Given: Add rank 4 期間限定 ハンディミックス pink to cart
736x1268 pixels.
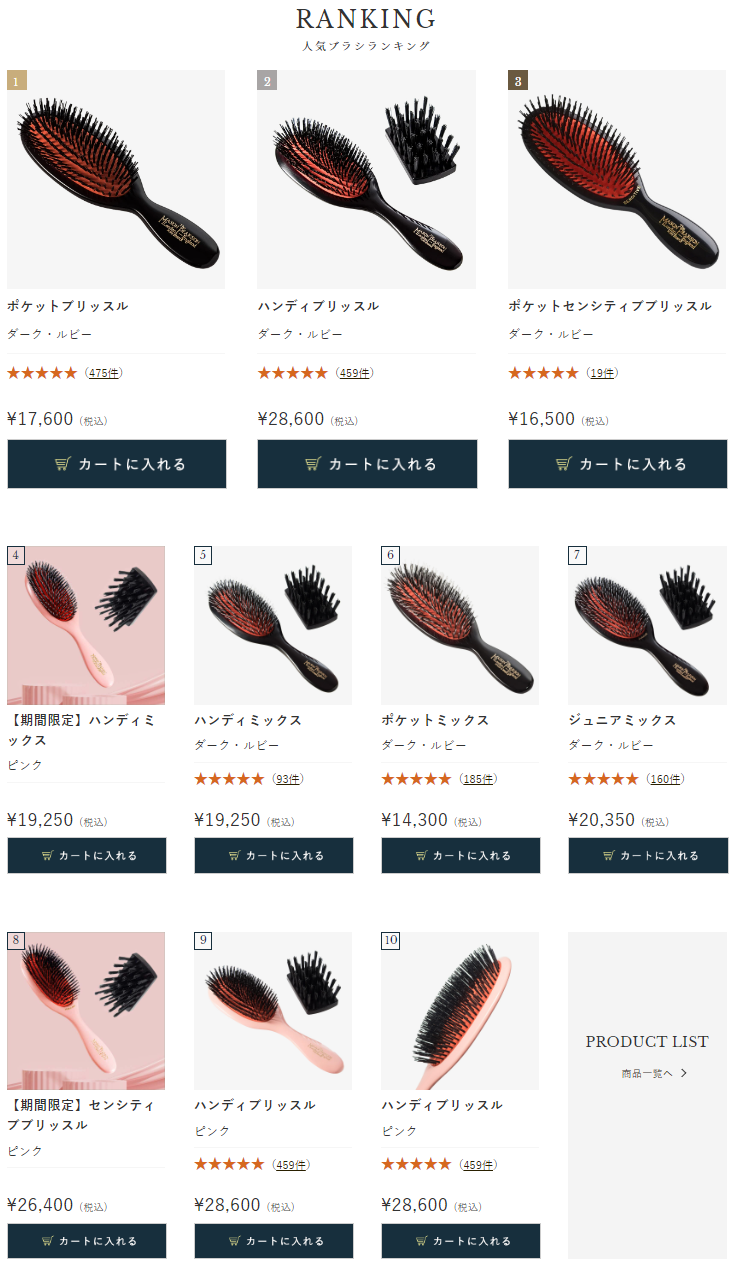Looking at the screenshot, I should pos(87,856).
